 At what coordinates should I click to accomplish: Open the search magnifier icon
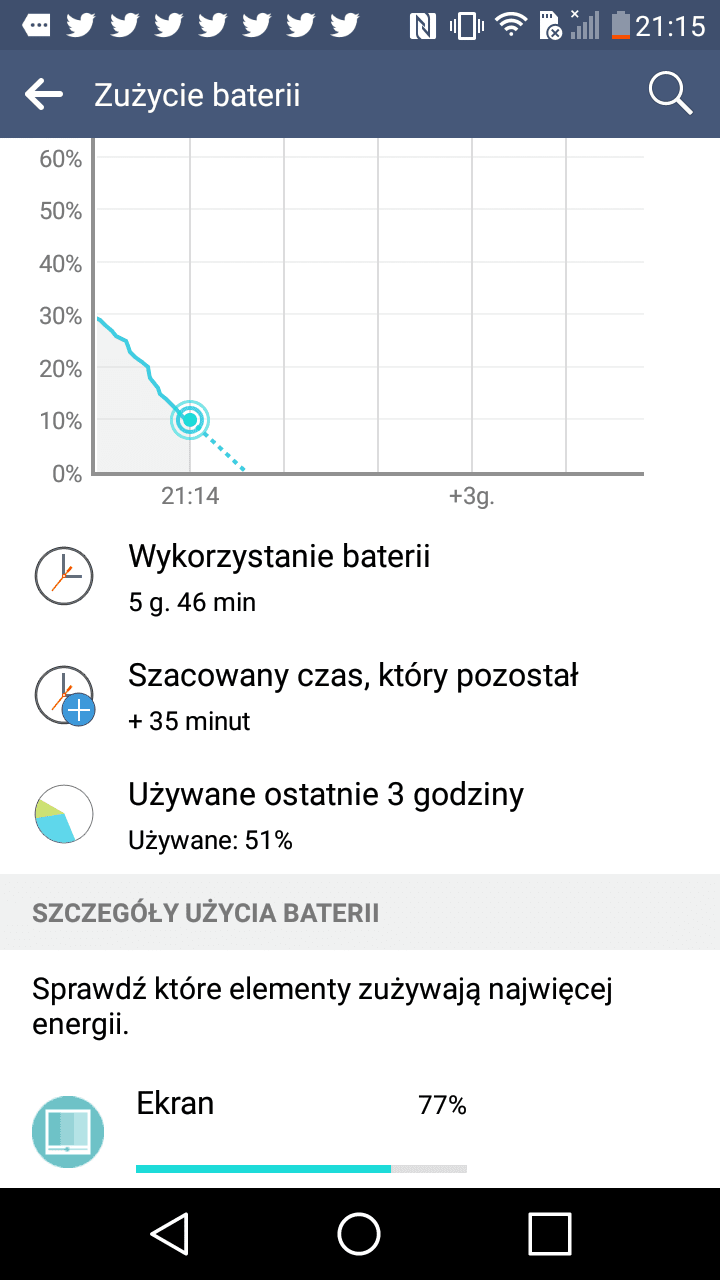pos(670,94)
